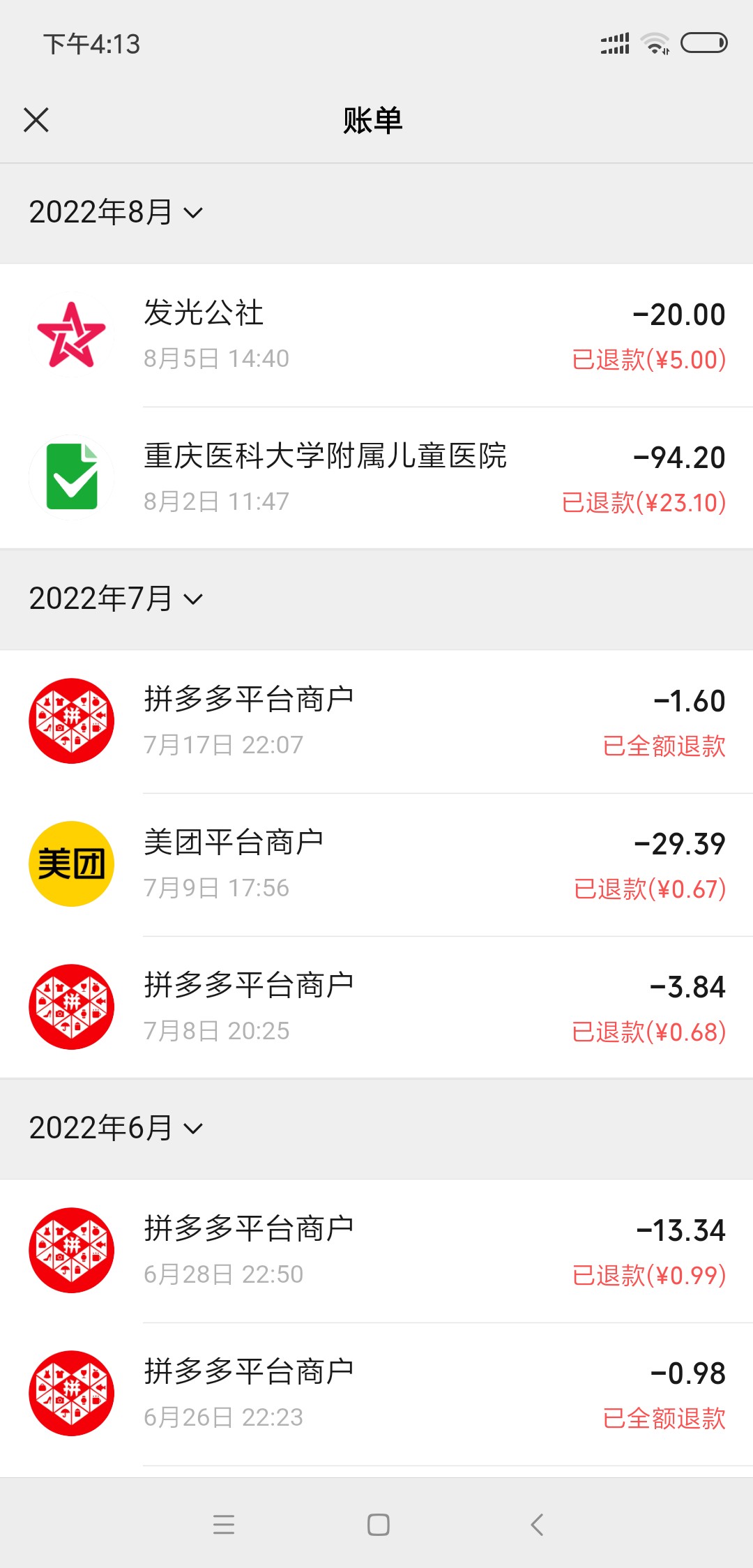Viewport: 753px width, 1568px height.
Task: Tap the system home button
Action: [378, 1525]
